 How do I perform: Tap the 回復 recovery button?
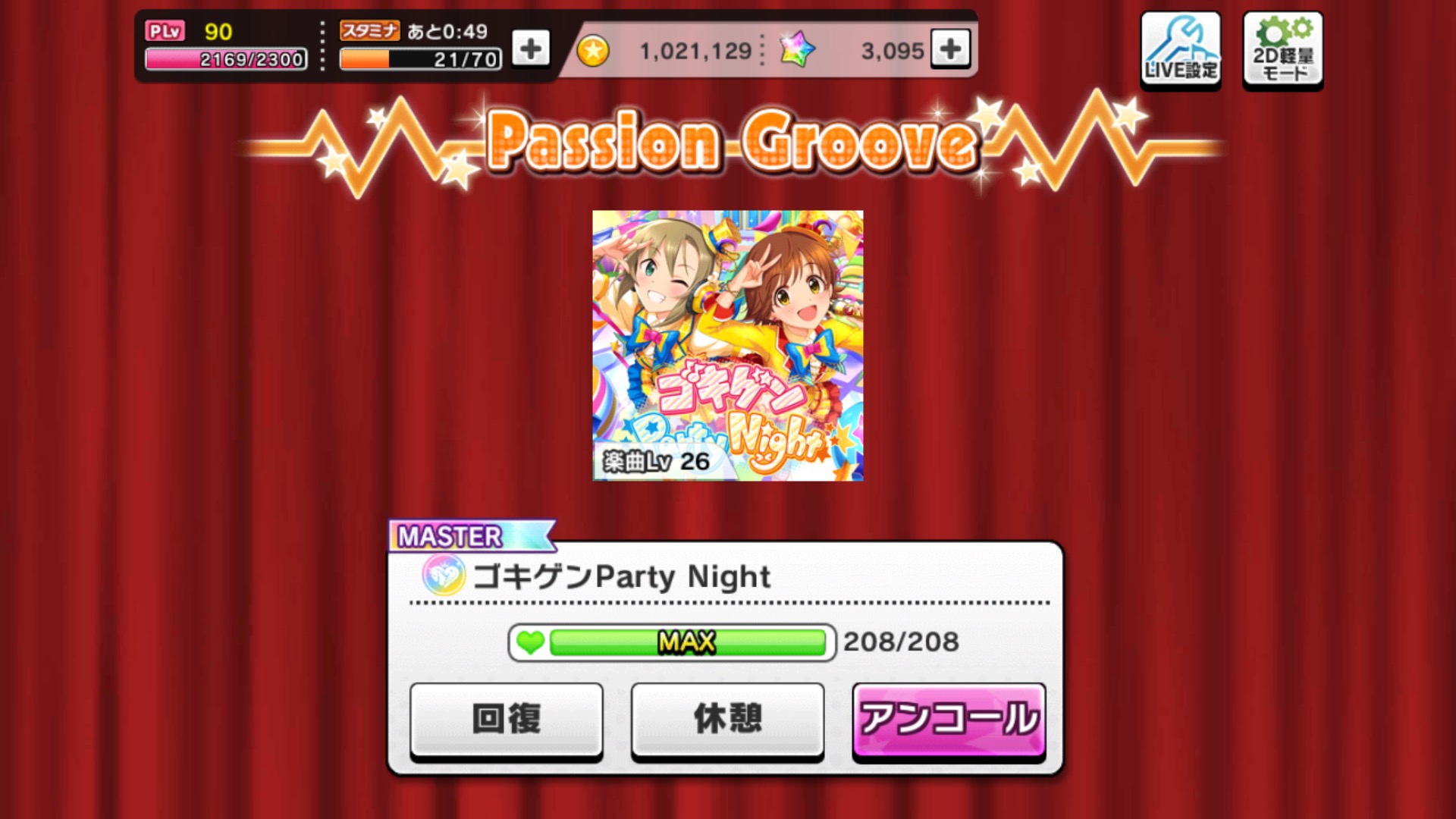coord(506,719)
